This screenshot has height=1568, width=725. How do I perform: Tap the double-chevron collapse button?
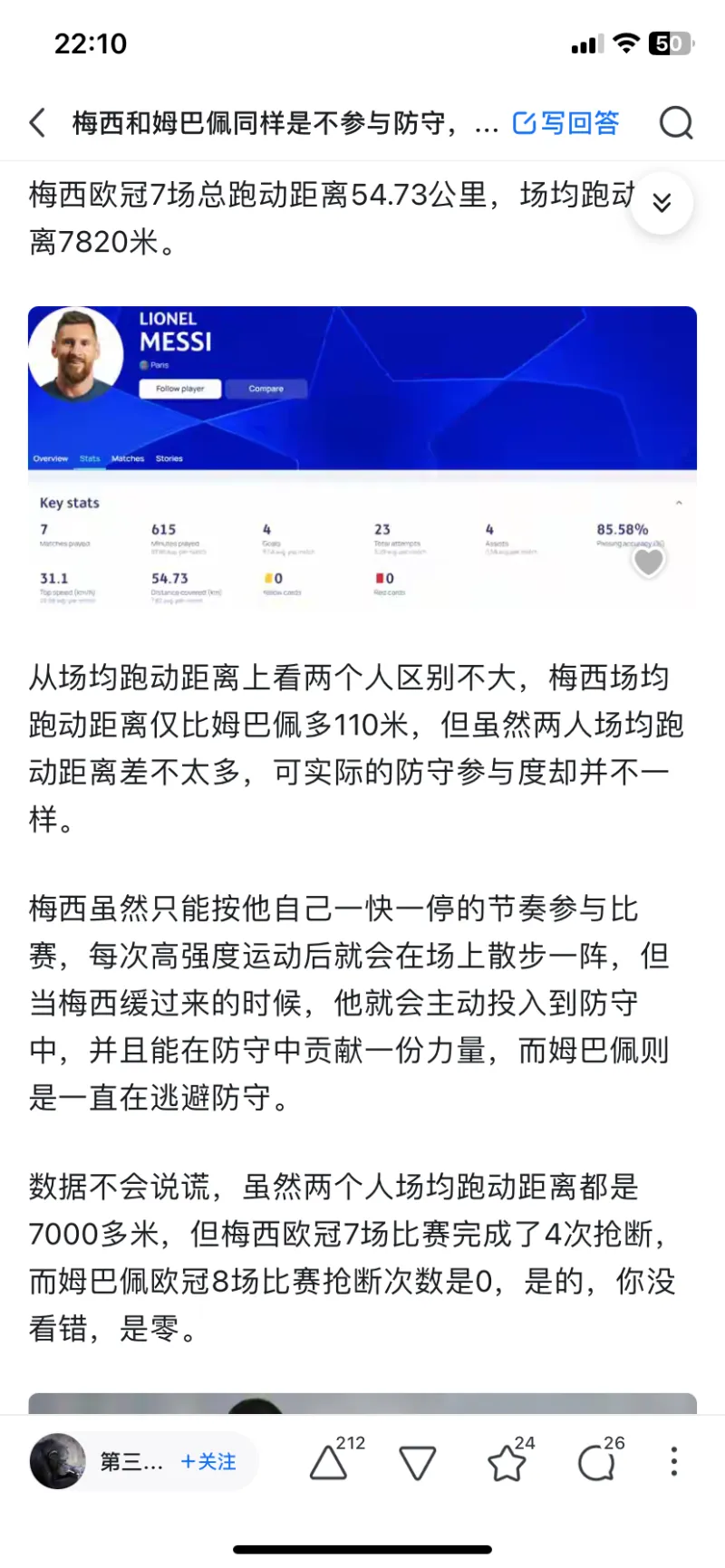[x=662, y=203]
